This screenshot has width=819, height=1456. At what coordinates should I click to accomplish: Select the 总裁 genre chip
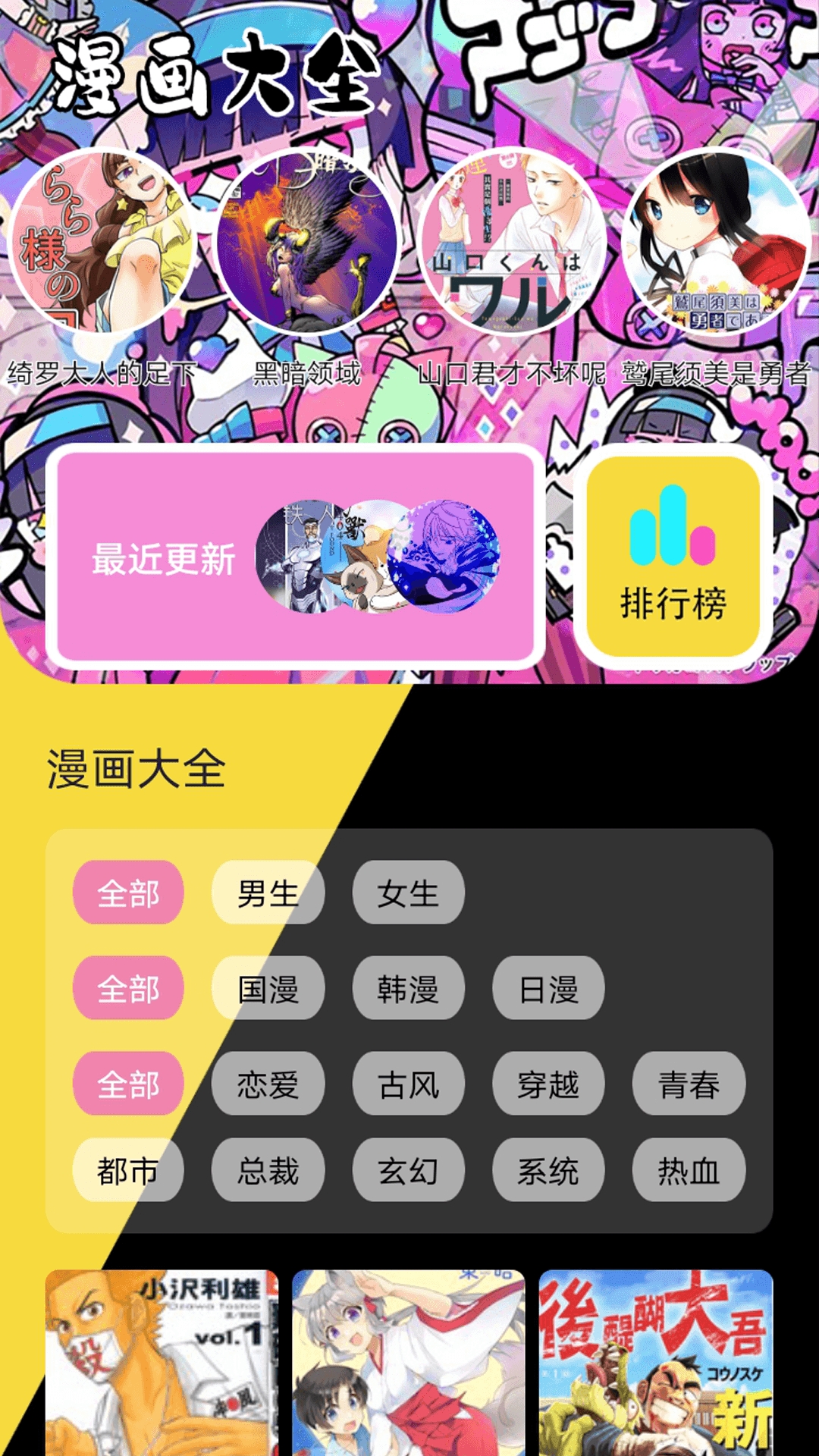point(268,1170)
